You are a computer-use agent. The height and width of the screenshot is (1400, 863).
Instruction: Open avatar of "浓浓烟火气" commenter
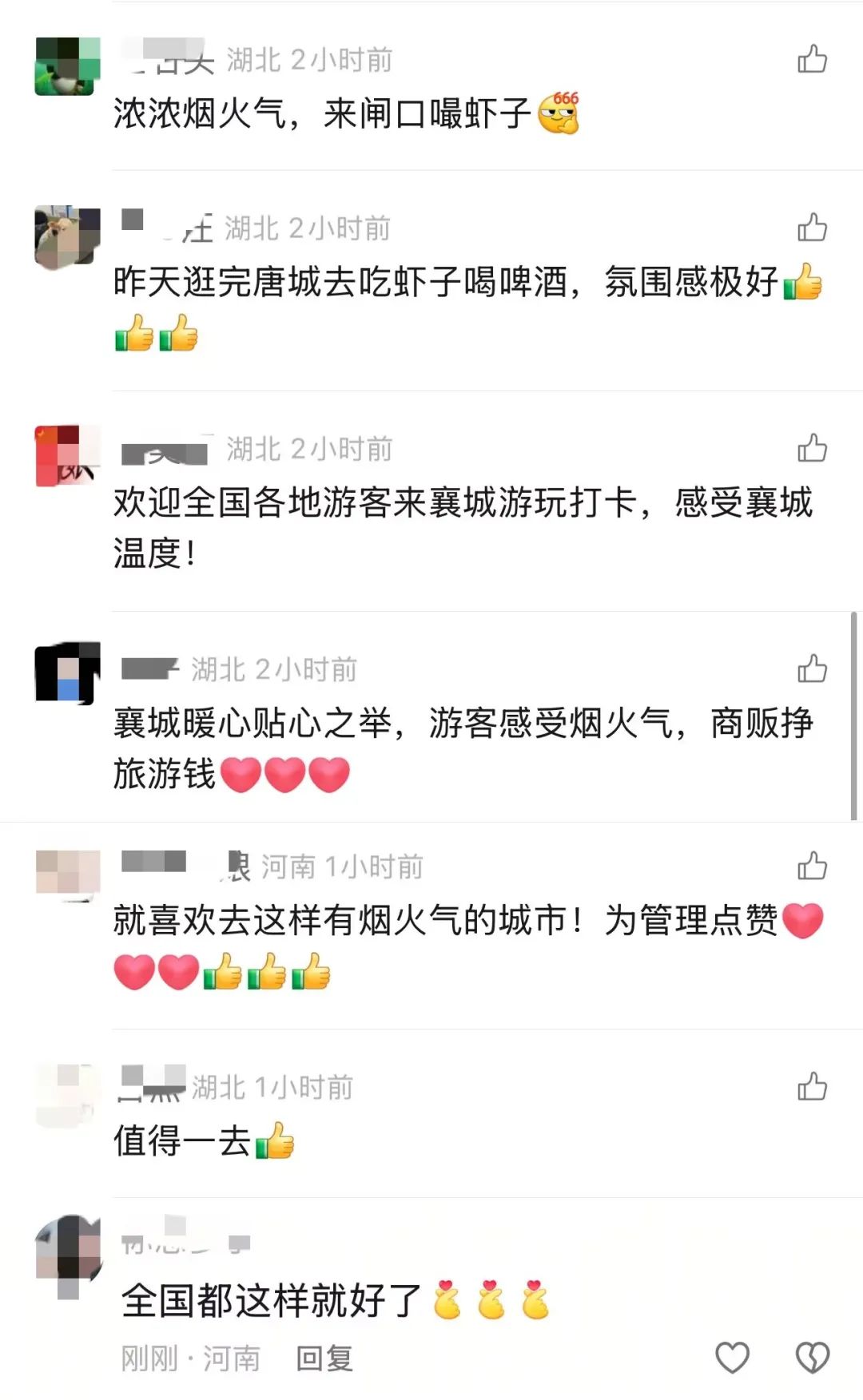(x=68, y=66)
